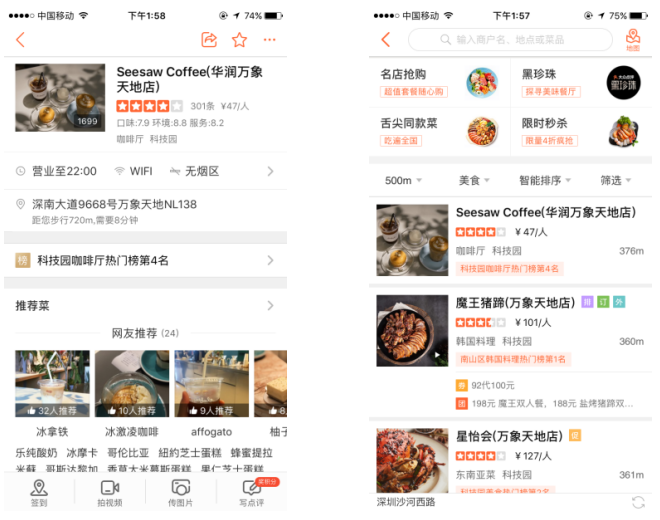Tap the search field 输入商户名、地点或菜品
The width and height of the screenshot is (660, 520).
pos(523,40)
